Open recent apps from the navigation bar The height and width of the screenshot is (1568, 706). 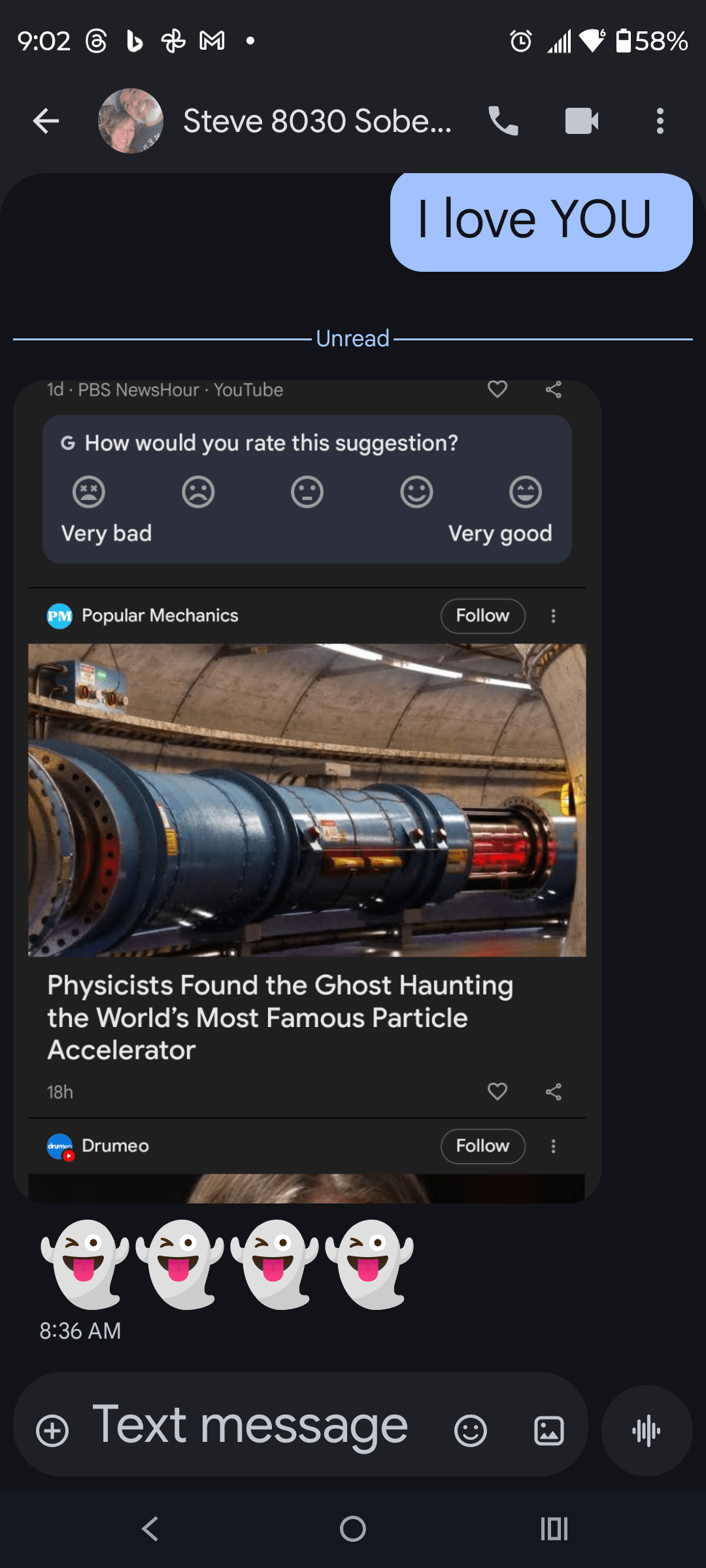pyautogui.click(x=554, y=1529)
